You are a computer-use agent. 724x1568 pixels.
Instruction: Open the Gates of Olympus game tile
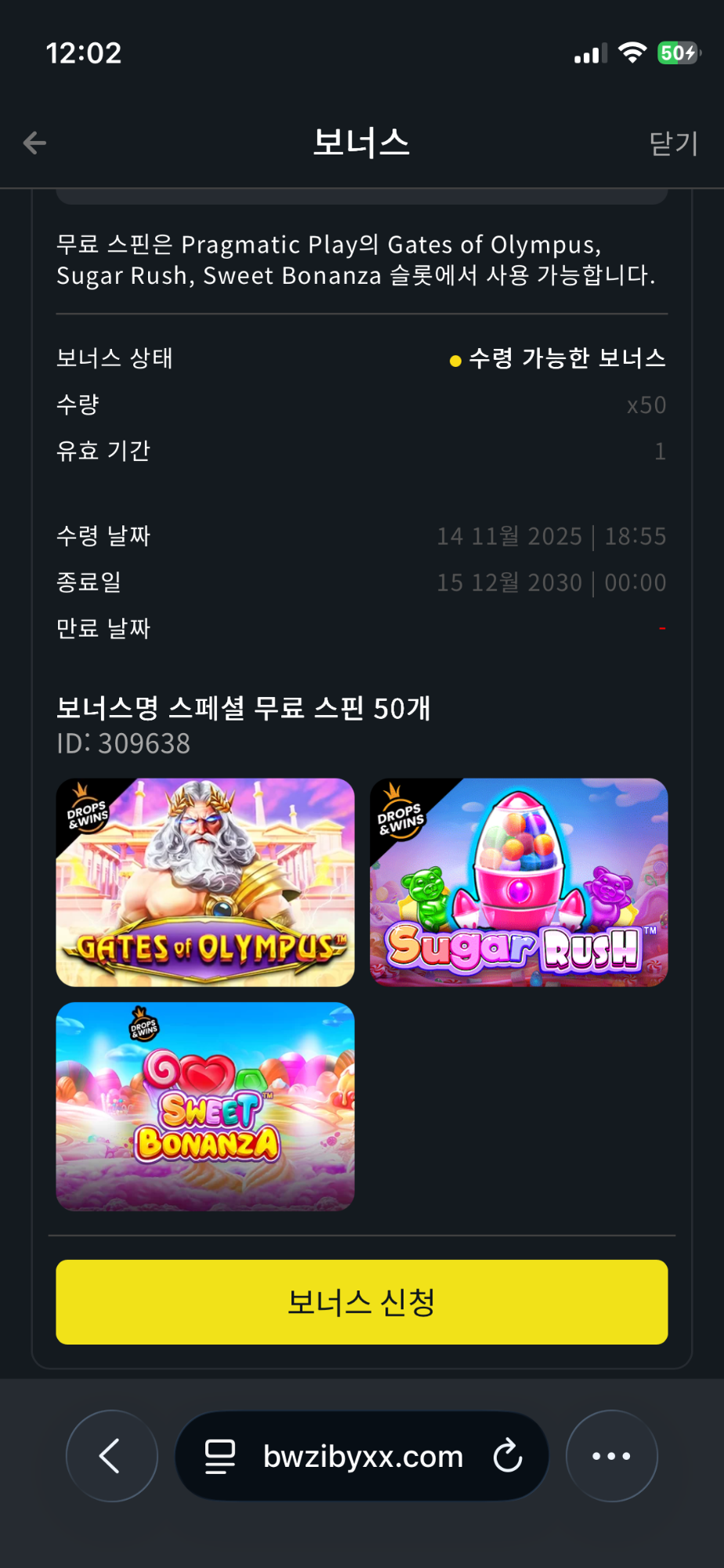[x=205, y=882]
